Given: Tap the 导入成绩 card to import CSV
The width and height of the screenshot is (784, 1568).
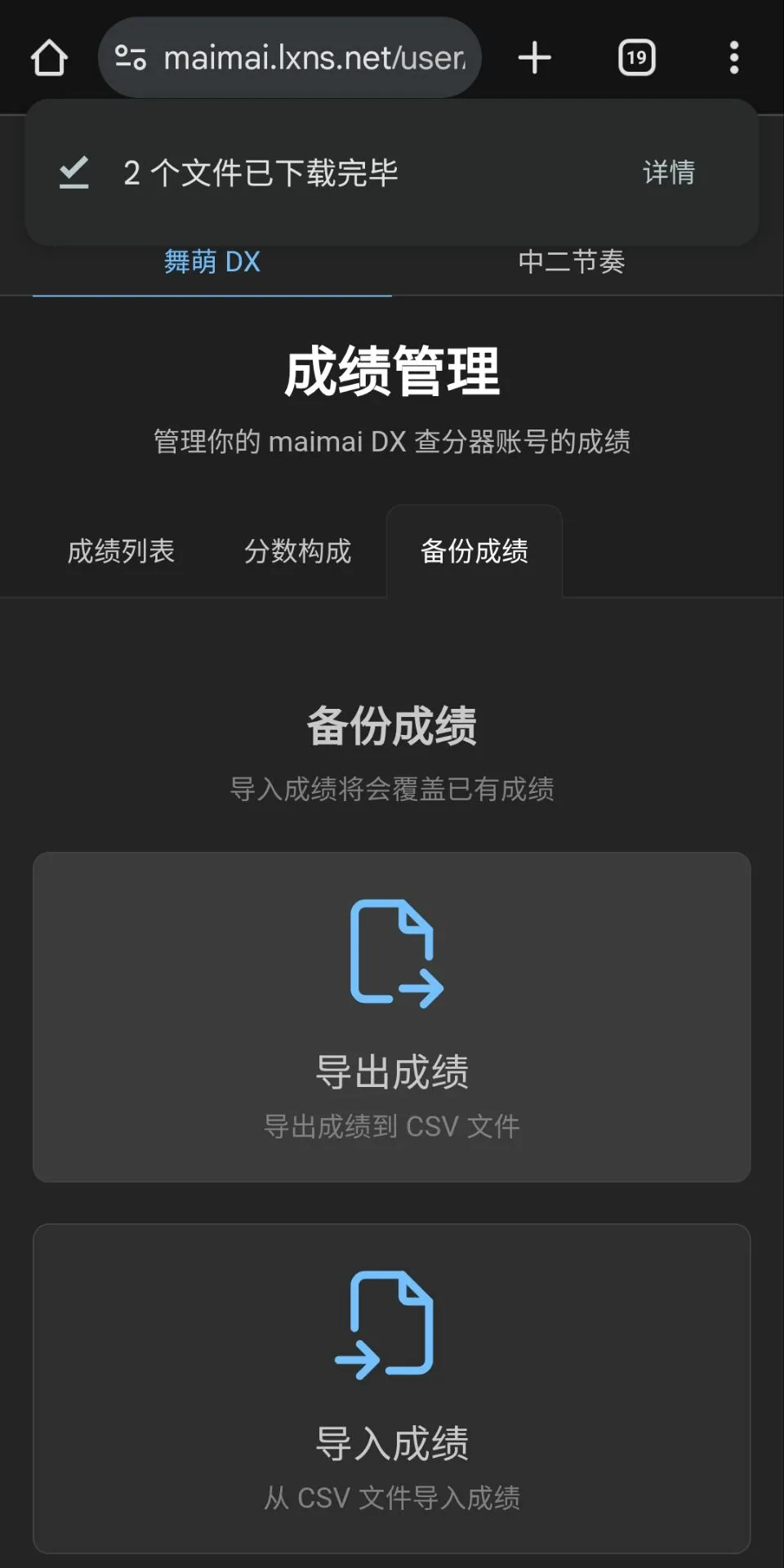Looking at the screenshot, I should pos(392,1388).
